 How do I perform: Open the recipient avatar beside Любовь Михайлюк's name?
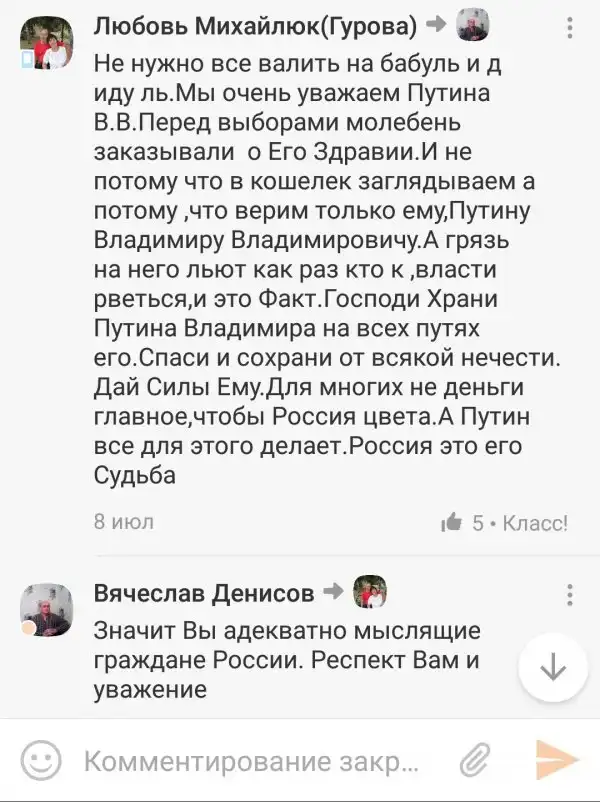coord(472,25)
